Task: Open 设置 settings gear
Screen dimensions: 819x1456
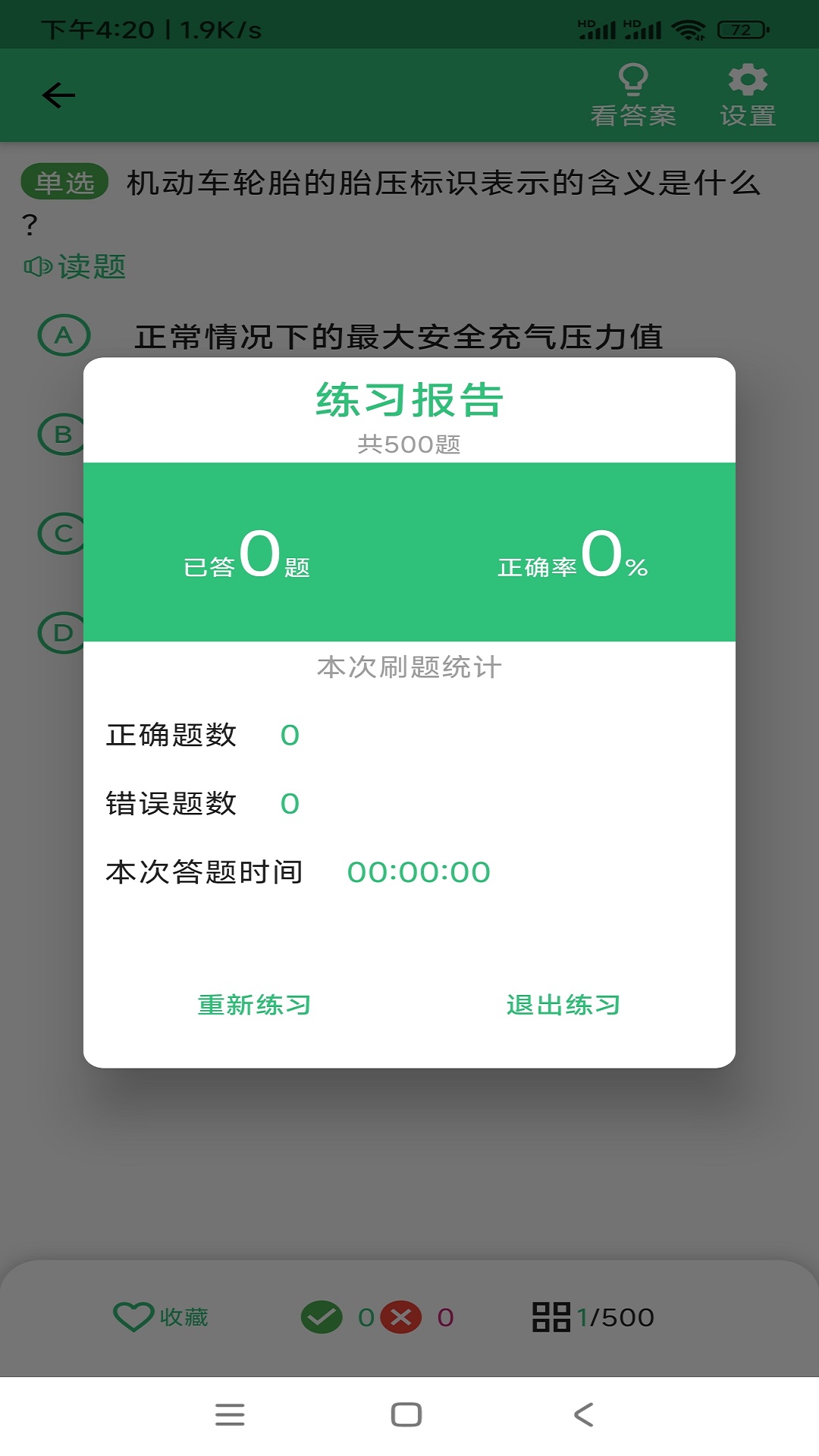Action: [748, 96]
